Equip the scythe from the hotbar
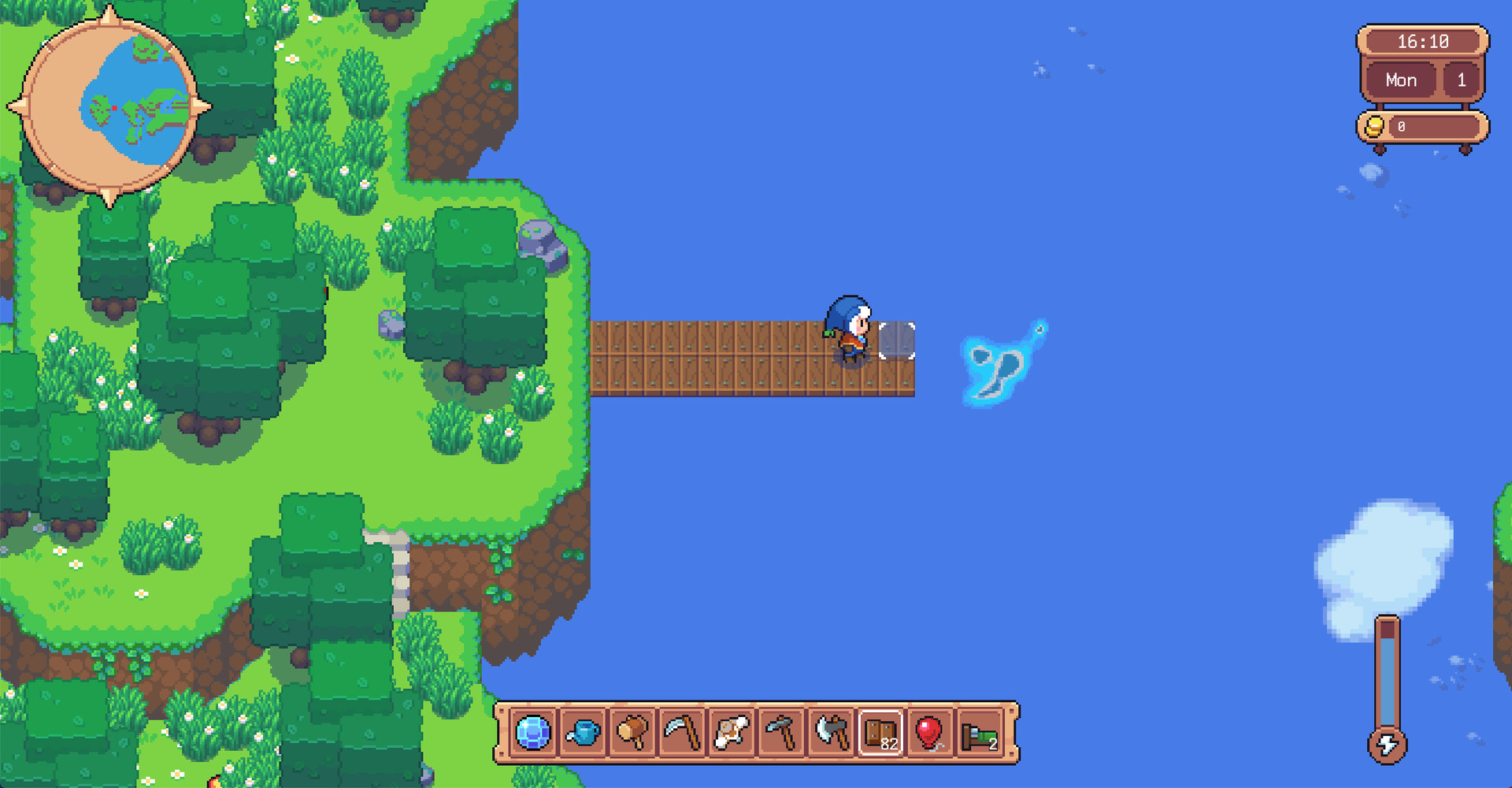The image size is (1512, 788). pyautogui.click(x=682, y=733)
